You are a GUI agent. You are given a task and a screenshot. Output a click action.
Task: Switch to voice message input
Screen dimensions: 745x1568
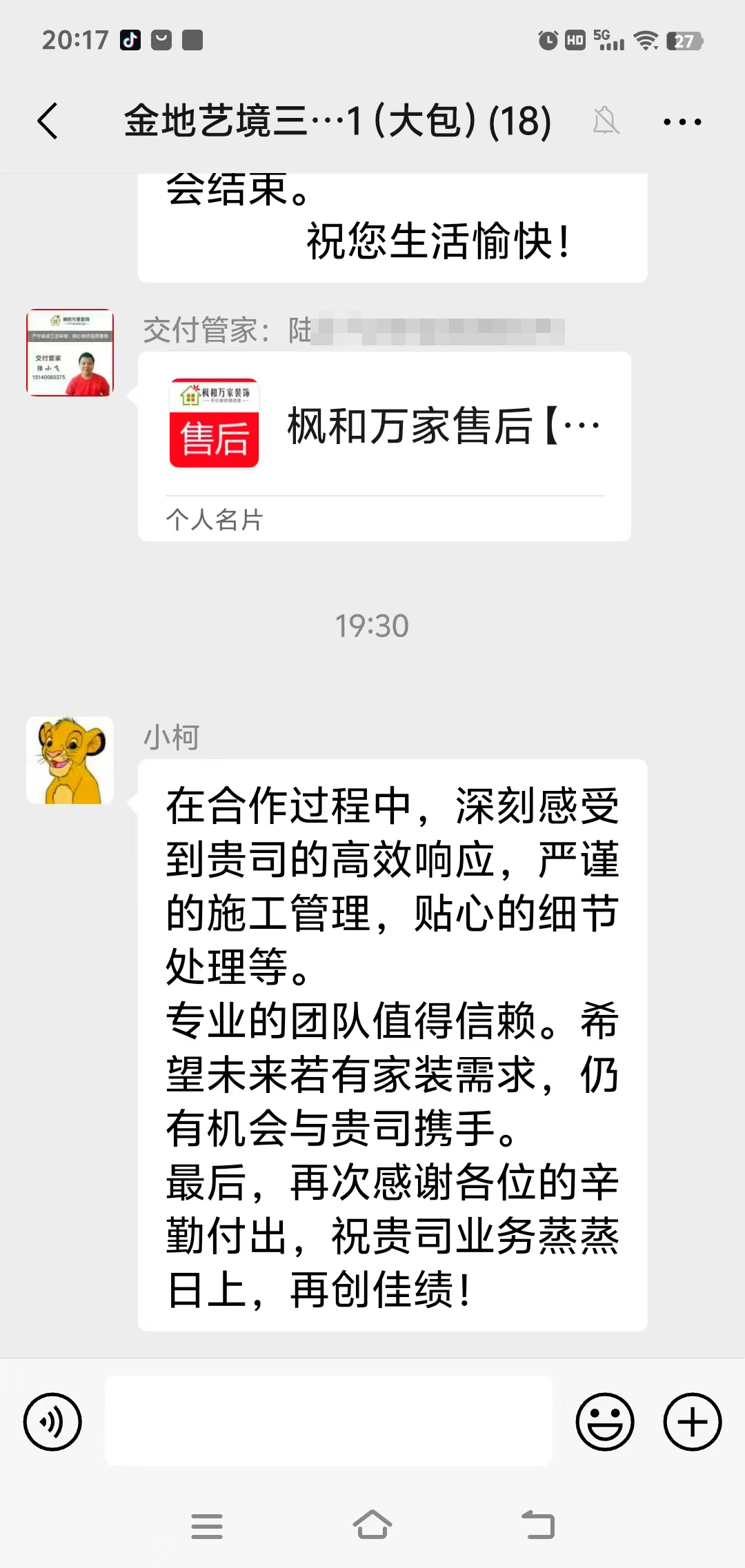pos(52,1421)
